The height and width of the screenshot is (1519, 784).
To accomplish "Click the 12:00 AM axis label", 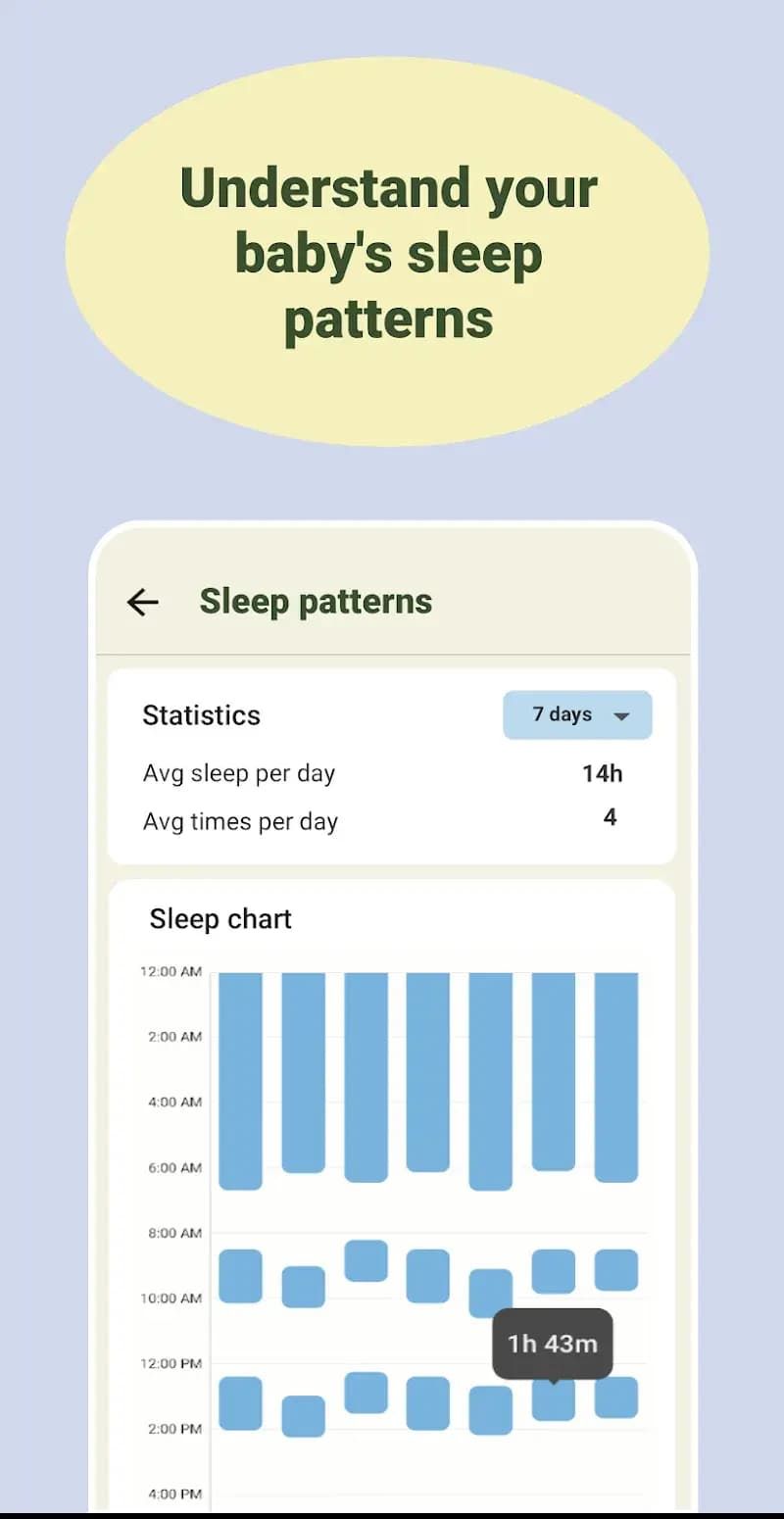I will point(172,972).
